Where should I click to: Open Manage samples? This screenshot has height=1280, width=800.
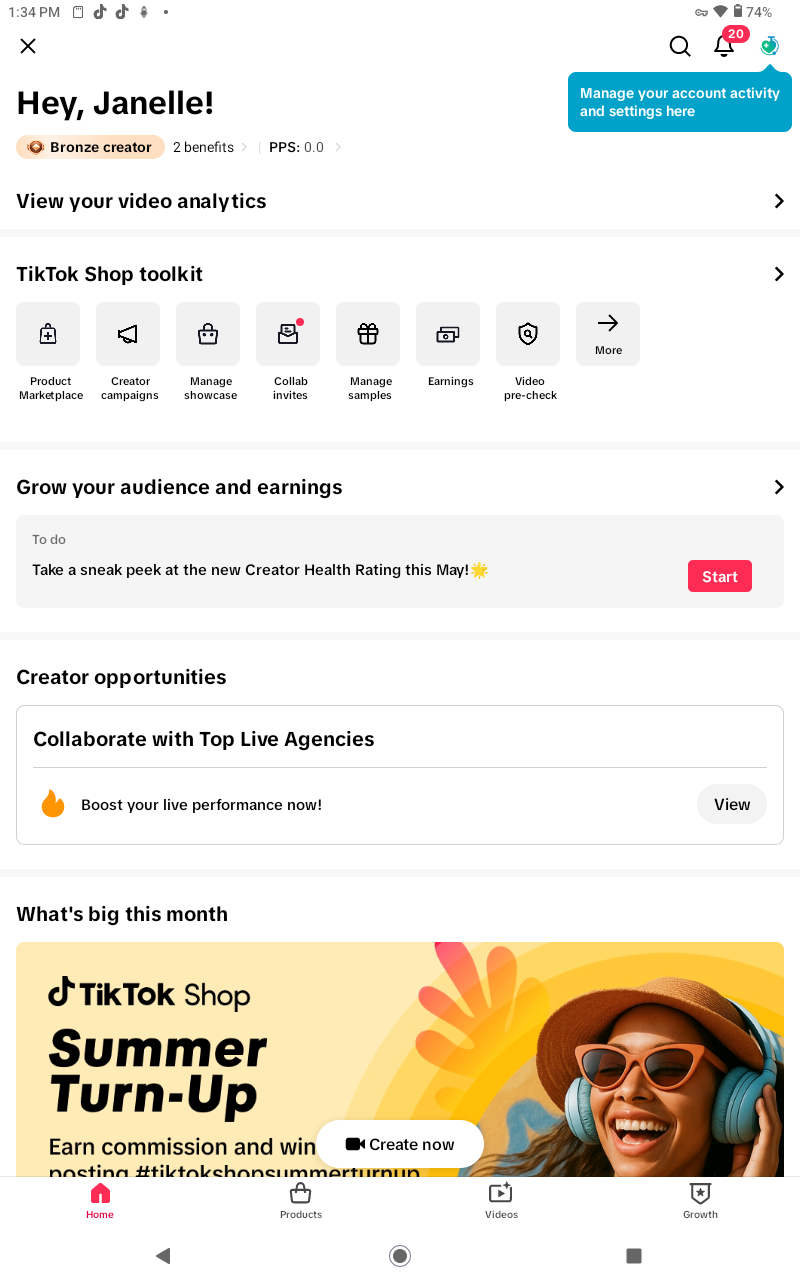coord(368,352)
